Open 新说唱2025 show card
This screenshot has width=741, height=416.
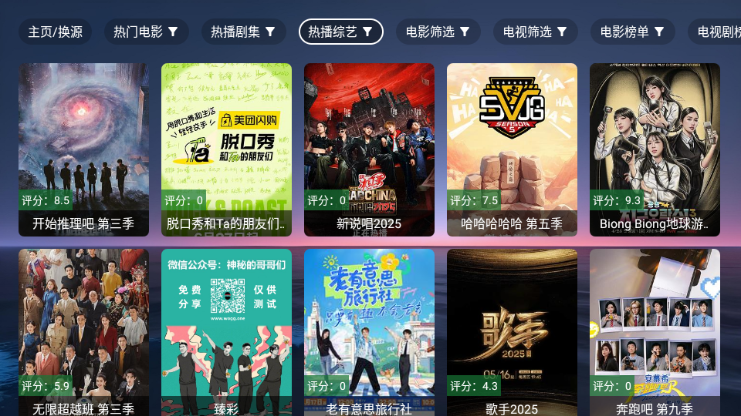pyautogui.click(x=369, y=150)
